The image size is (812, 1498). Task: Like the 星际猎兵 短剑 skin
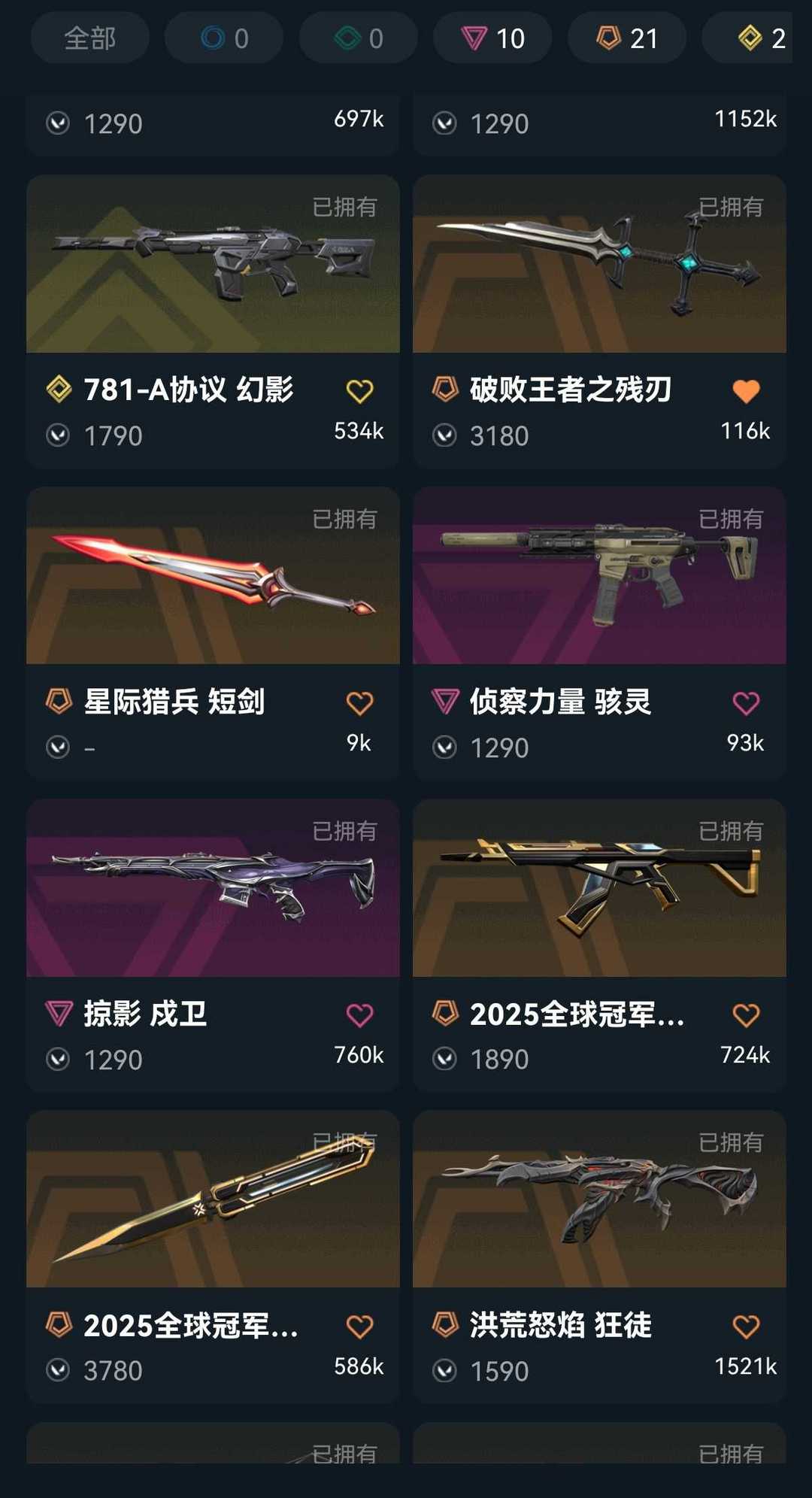pos(359,703)
